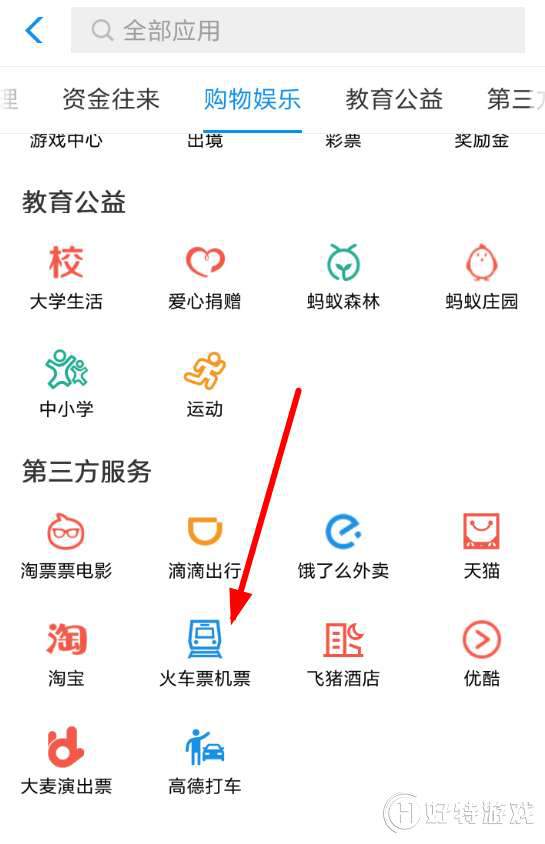545x844 pixels.
Task: Open 高德打车
Action: [x=204, y=762]
